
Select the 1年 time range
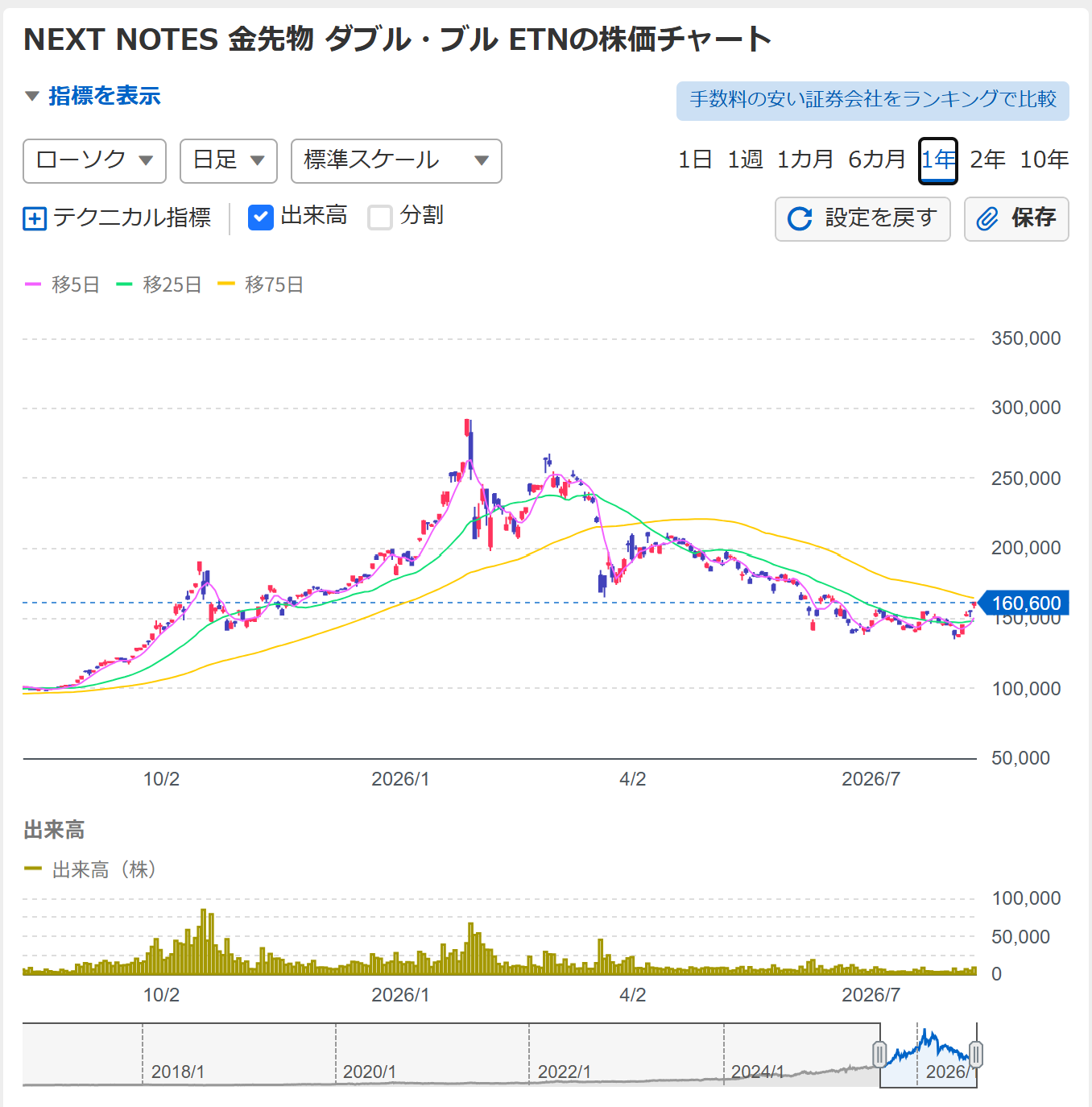click(938, 160)
